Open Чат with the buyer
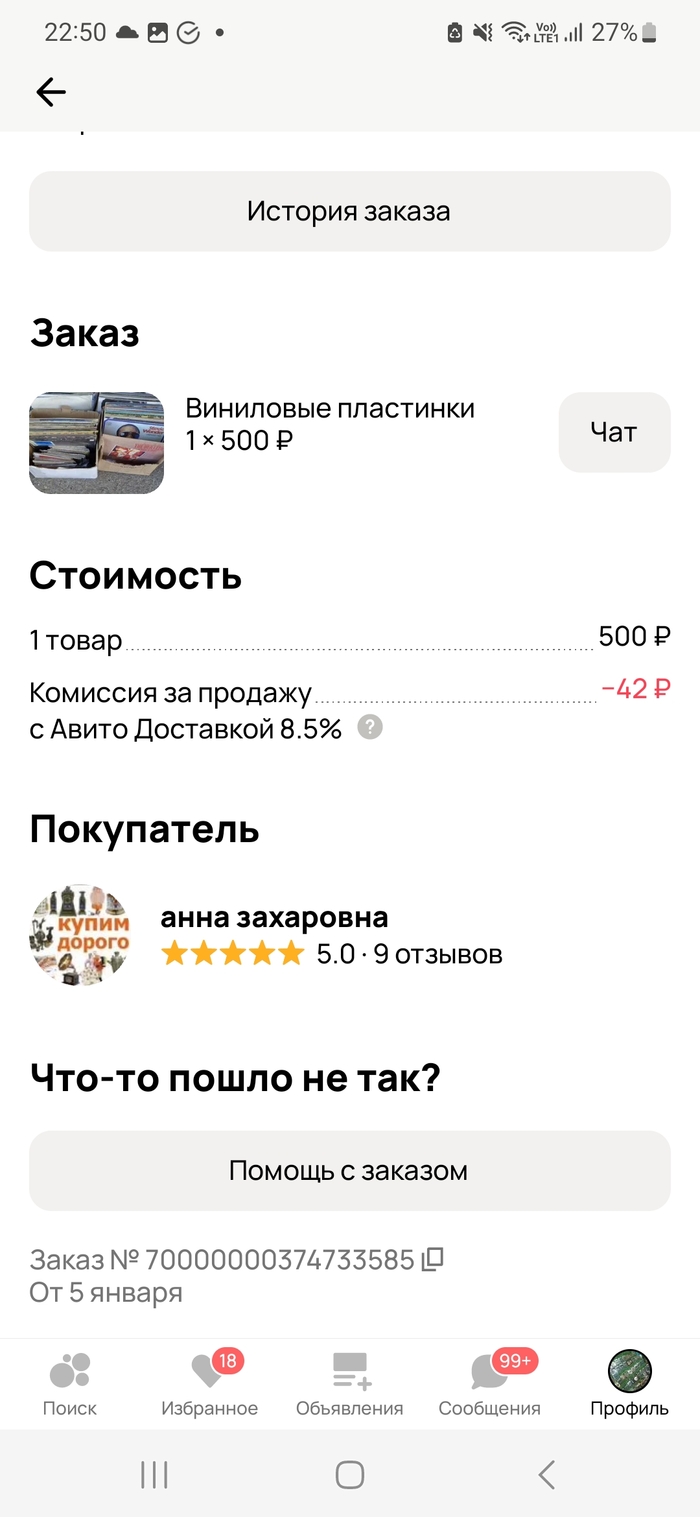The height and width of the screenshot is (1517, 700). (x=613, y=432)
